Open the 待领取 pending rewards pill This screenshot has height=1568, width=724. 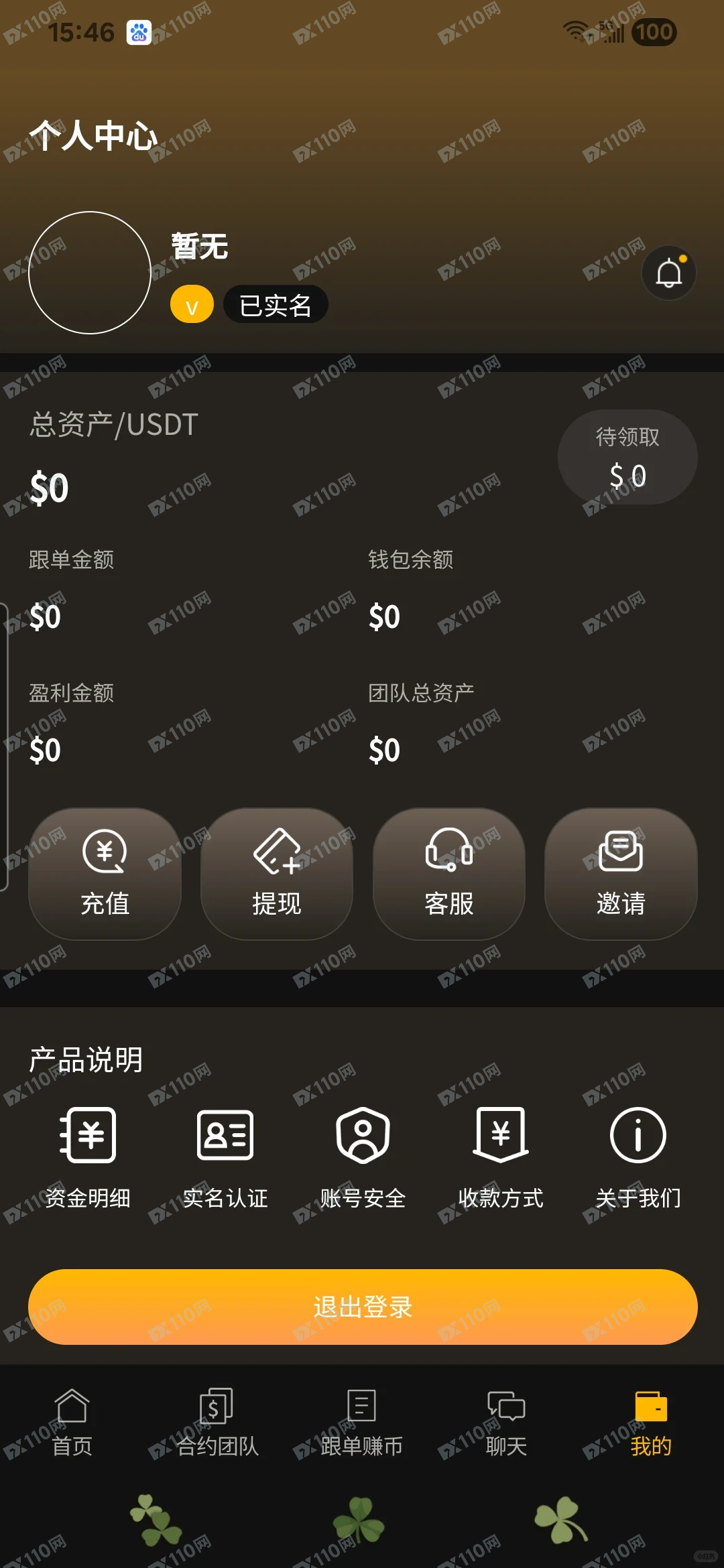[x=627, y=457]
